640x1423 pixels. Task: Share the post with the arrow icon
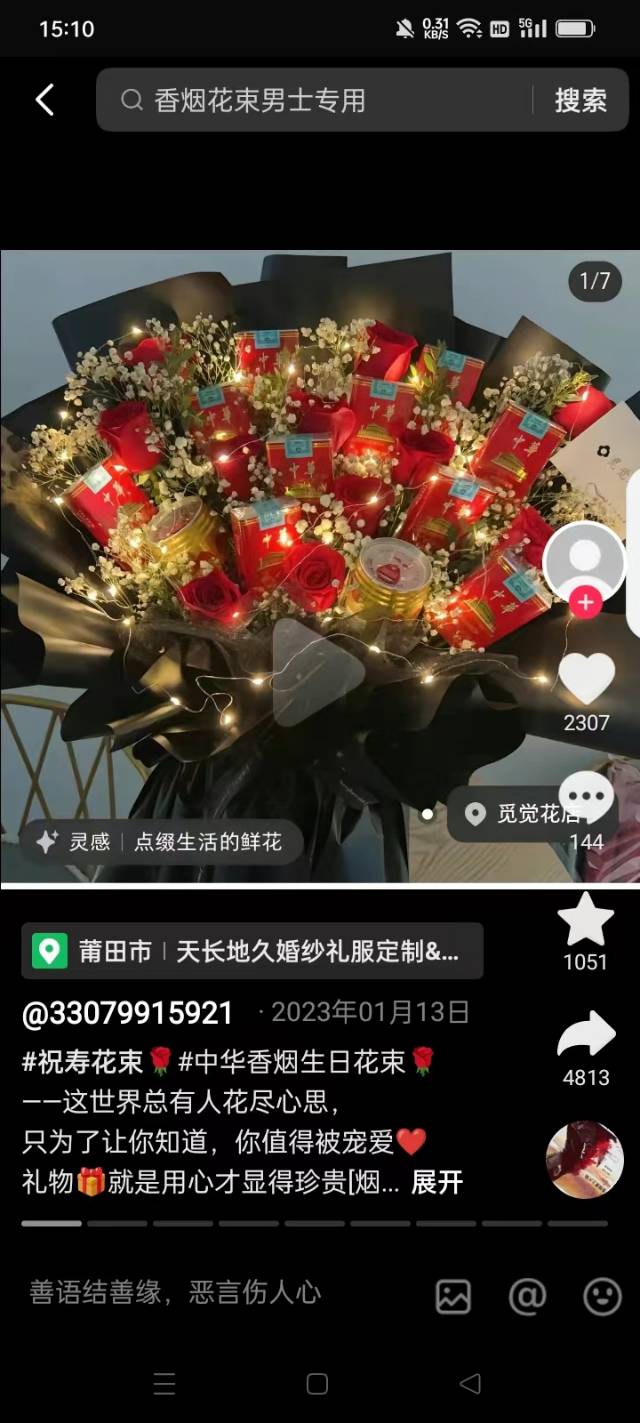(585, 1035)
